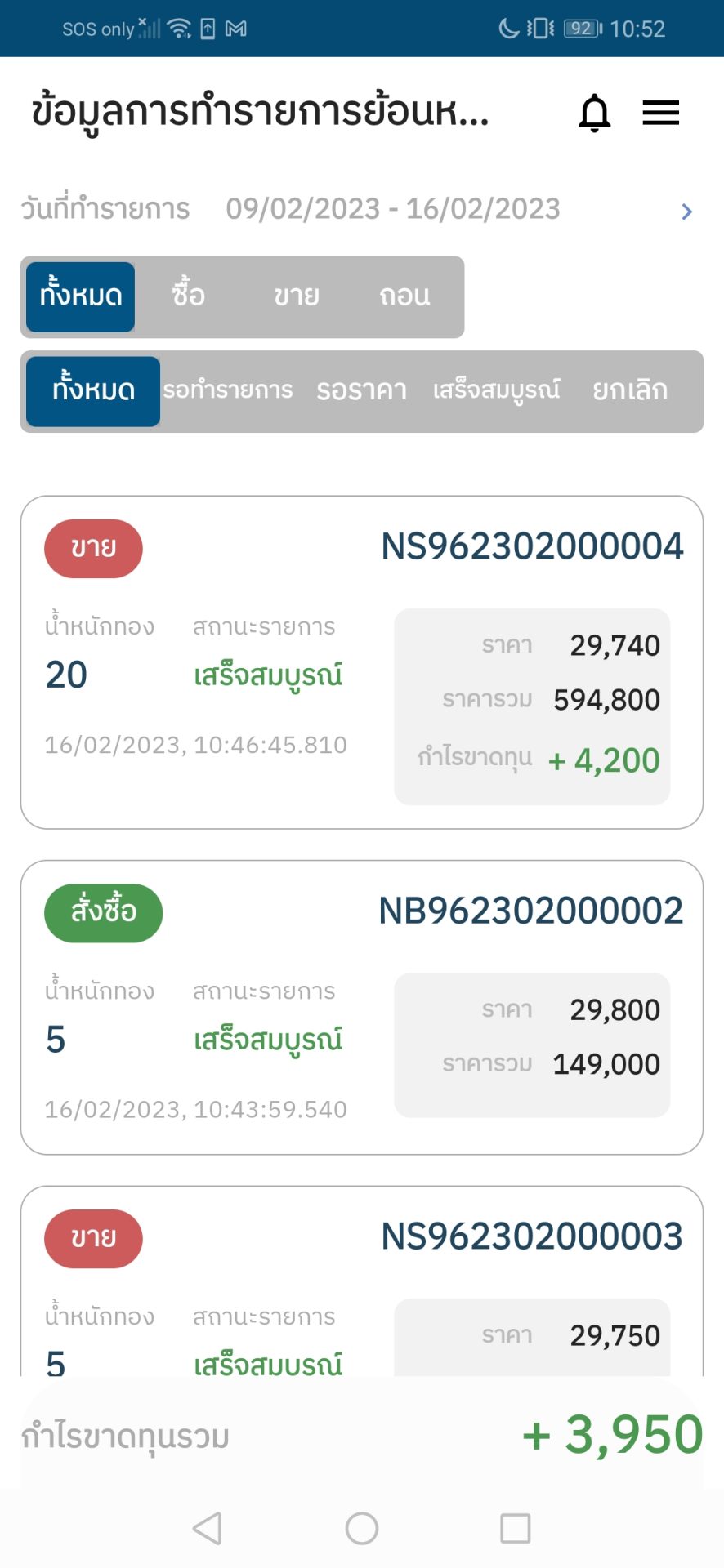Screen dimensions: 724x1568
Task: Open the notifications bell
Action: point(594,113)
